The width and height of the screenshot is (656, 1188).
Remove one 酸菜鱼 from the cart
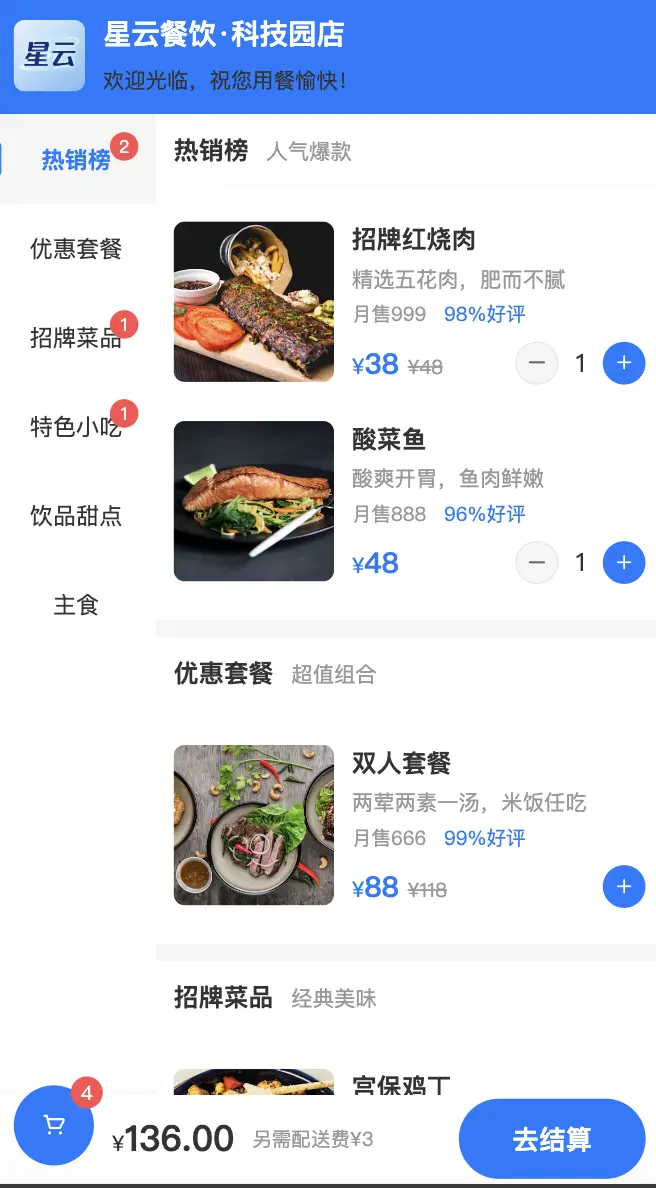click(537, 563)
